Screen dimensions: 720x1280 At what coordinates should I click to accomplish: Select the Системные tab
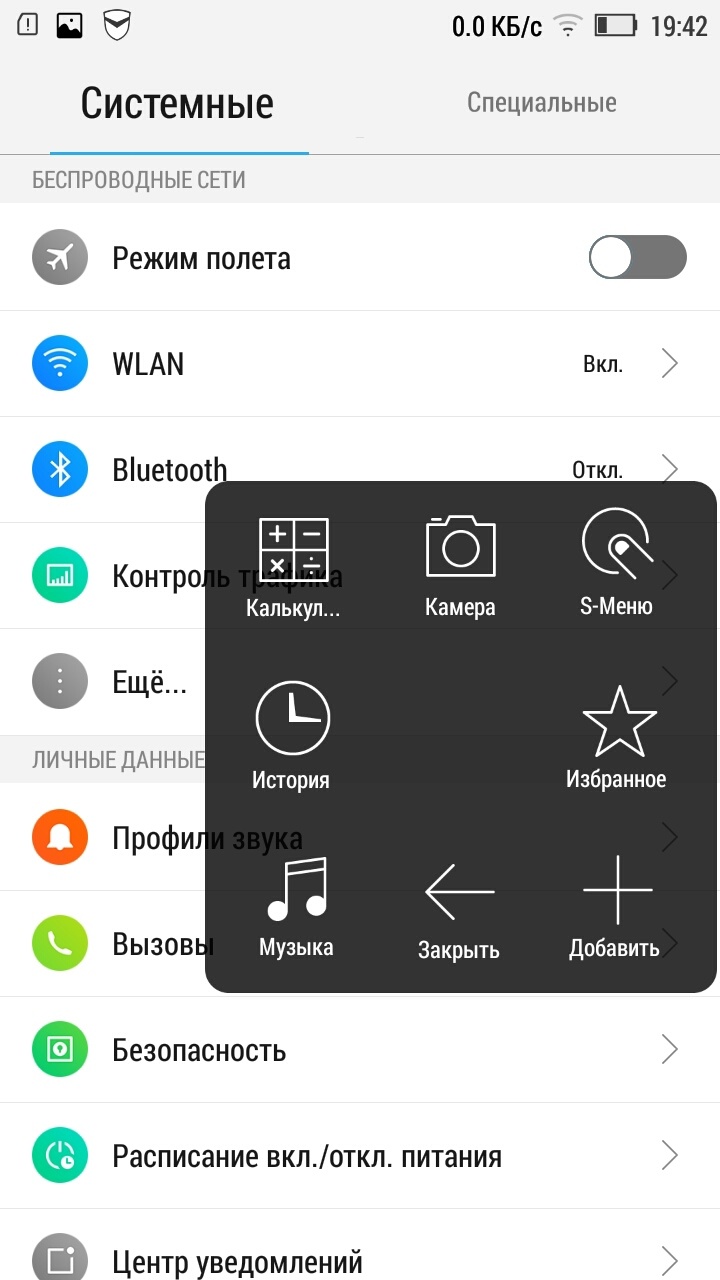tap(178, 101)
